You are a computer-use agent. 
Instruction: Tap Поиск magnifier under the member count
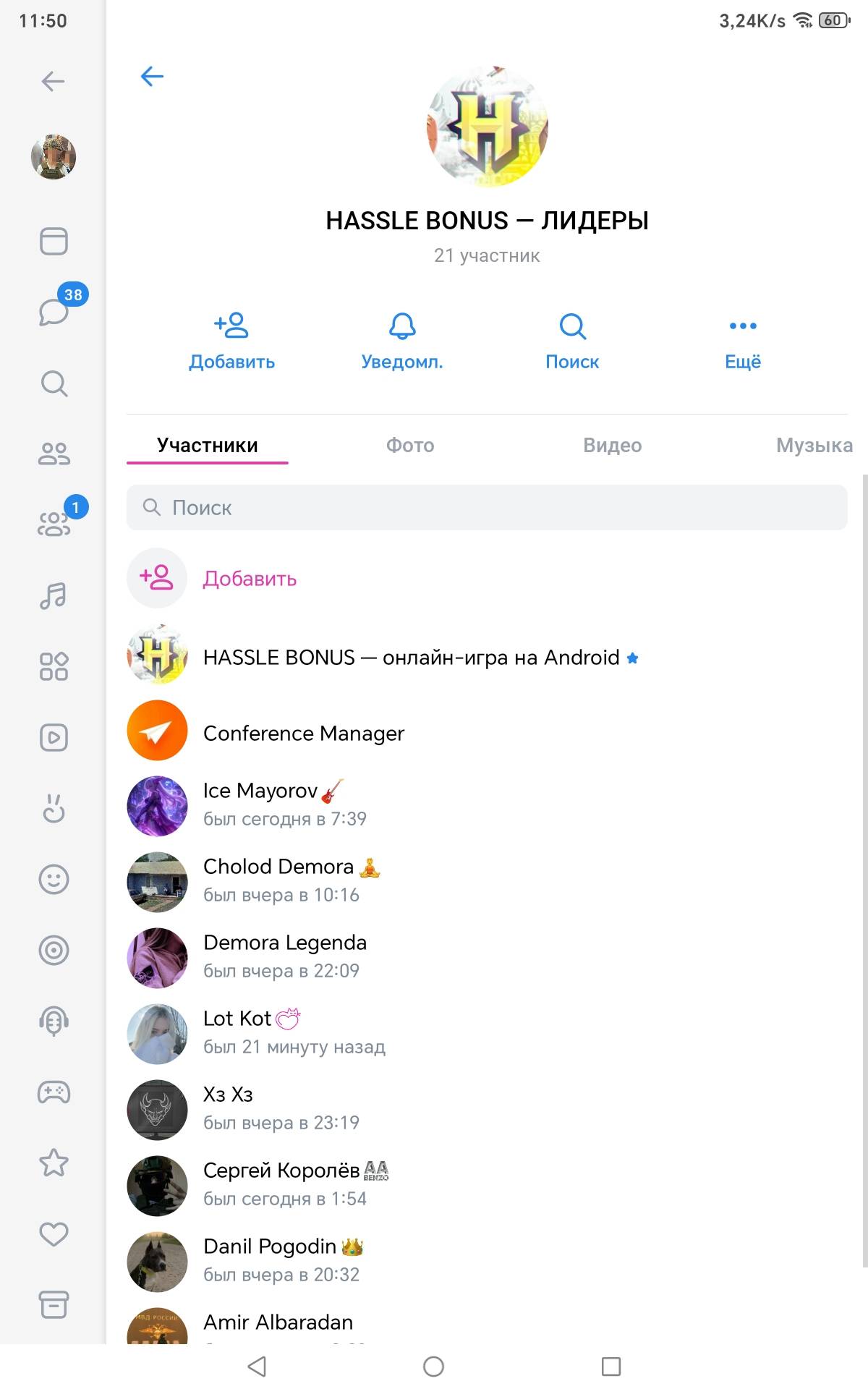pyautogui.click(x=572, y=341)
